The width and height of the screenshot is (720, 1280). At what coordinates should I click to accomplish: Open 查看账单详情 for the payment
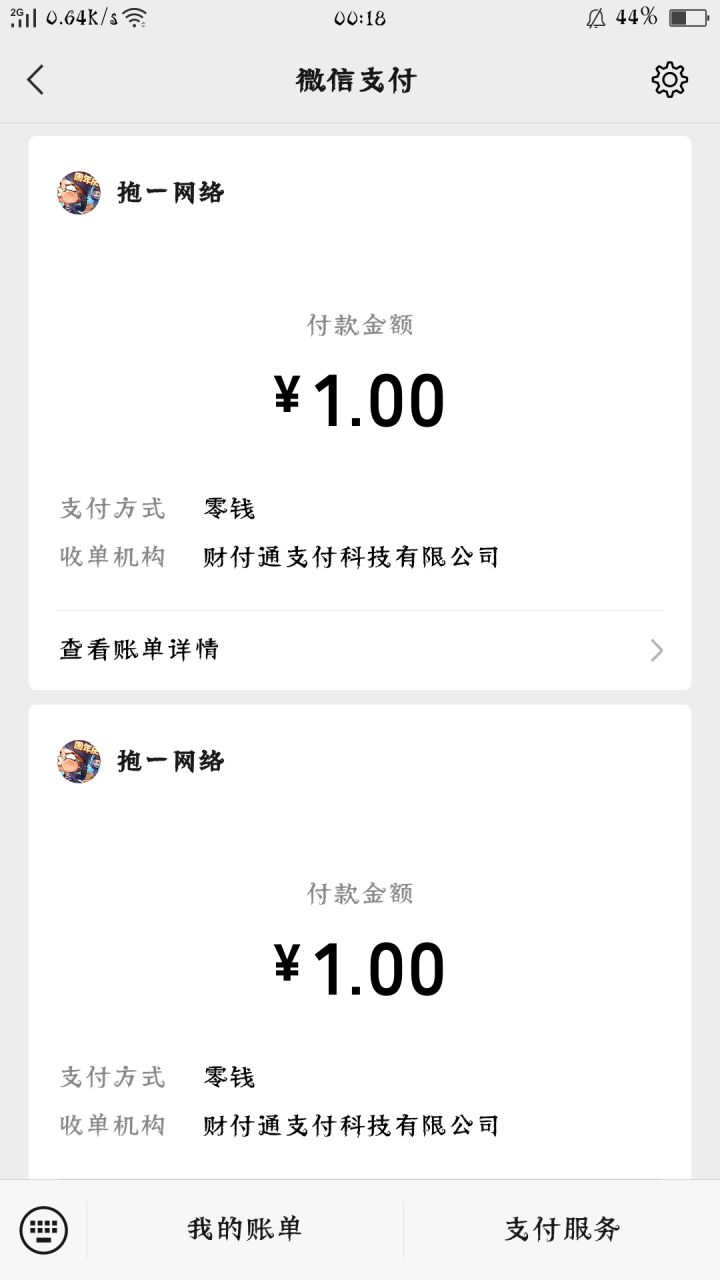360,650
